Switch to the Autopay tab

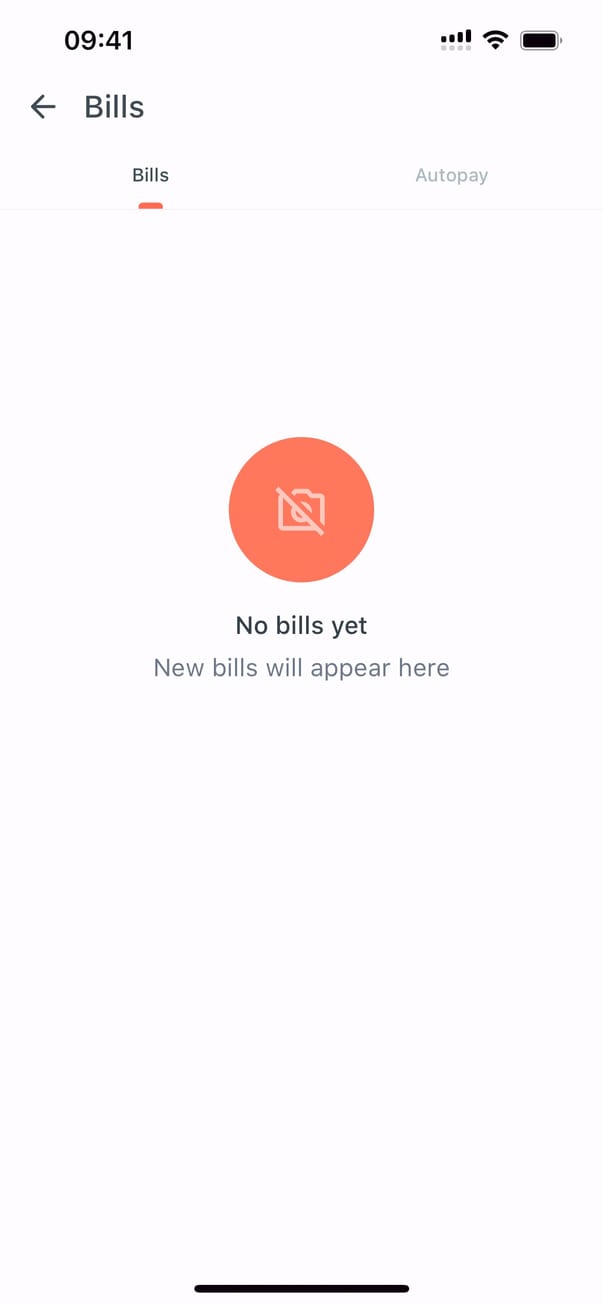[451, 176]
